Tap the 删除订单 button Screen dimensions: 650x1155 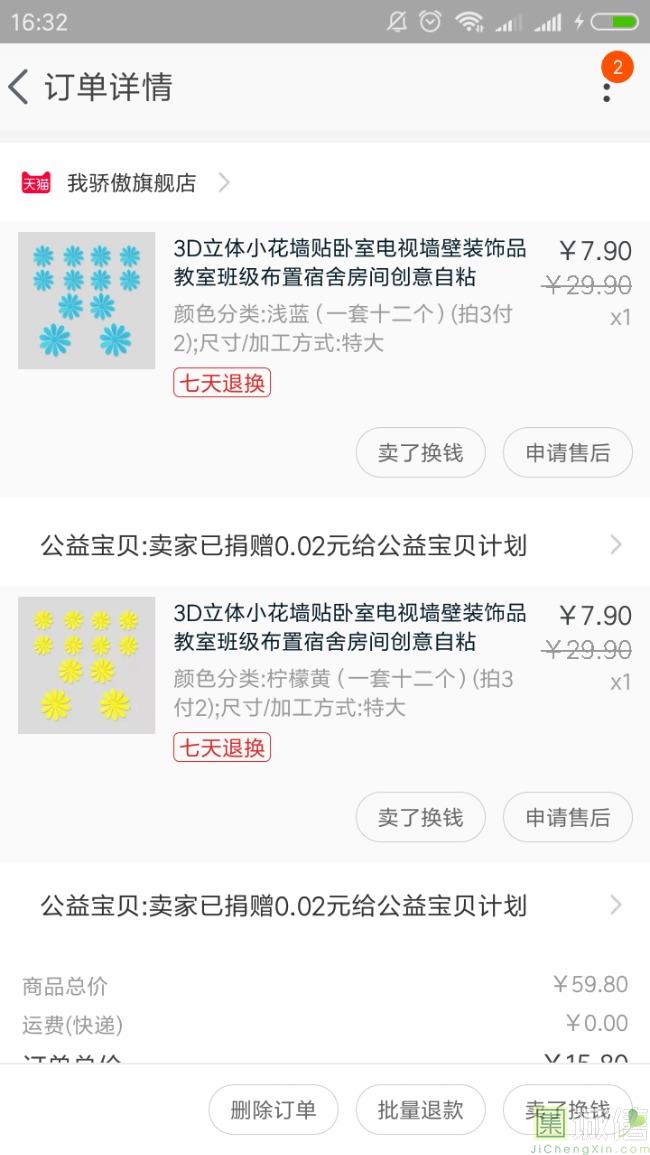(x=273, y=1110)
